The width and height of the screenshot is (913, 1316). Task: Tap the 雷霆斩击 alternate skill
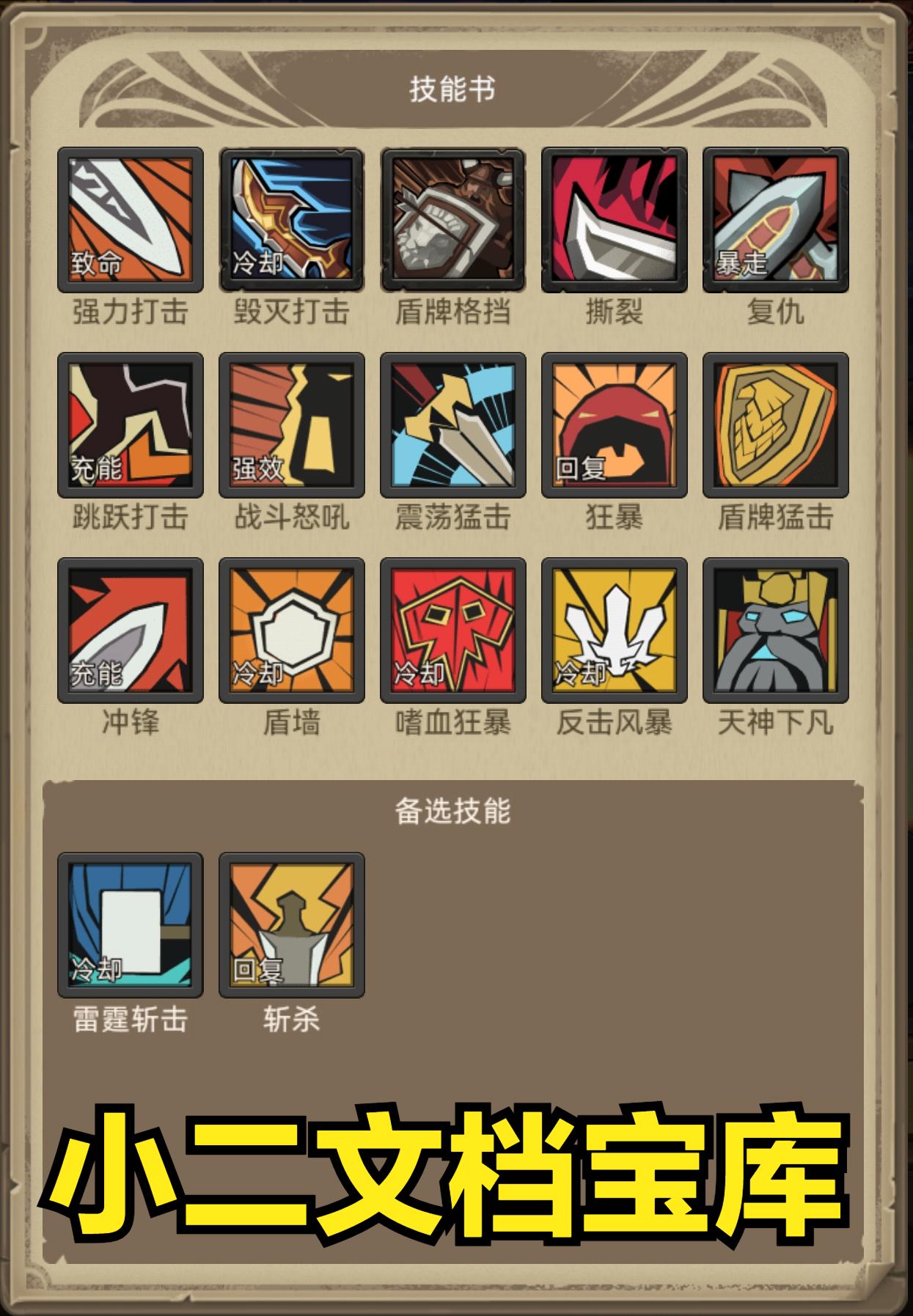pyautogui.click(x=131, y=924)
